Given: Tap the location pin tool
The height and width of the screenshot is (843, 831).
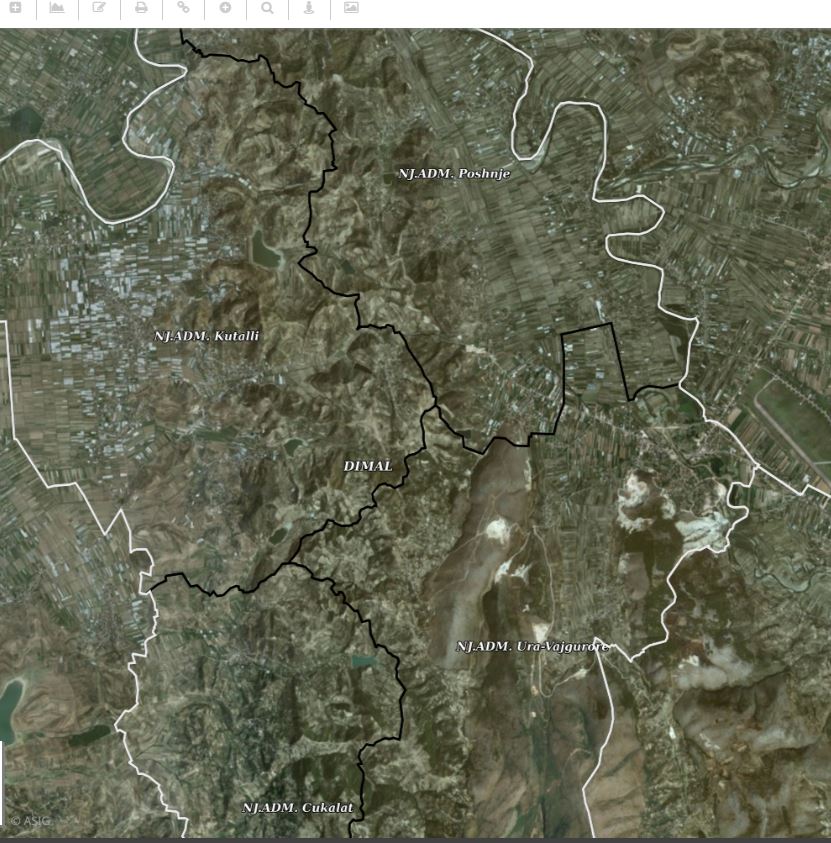Looking at the screenshot, I should [x=309, y=7].
